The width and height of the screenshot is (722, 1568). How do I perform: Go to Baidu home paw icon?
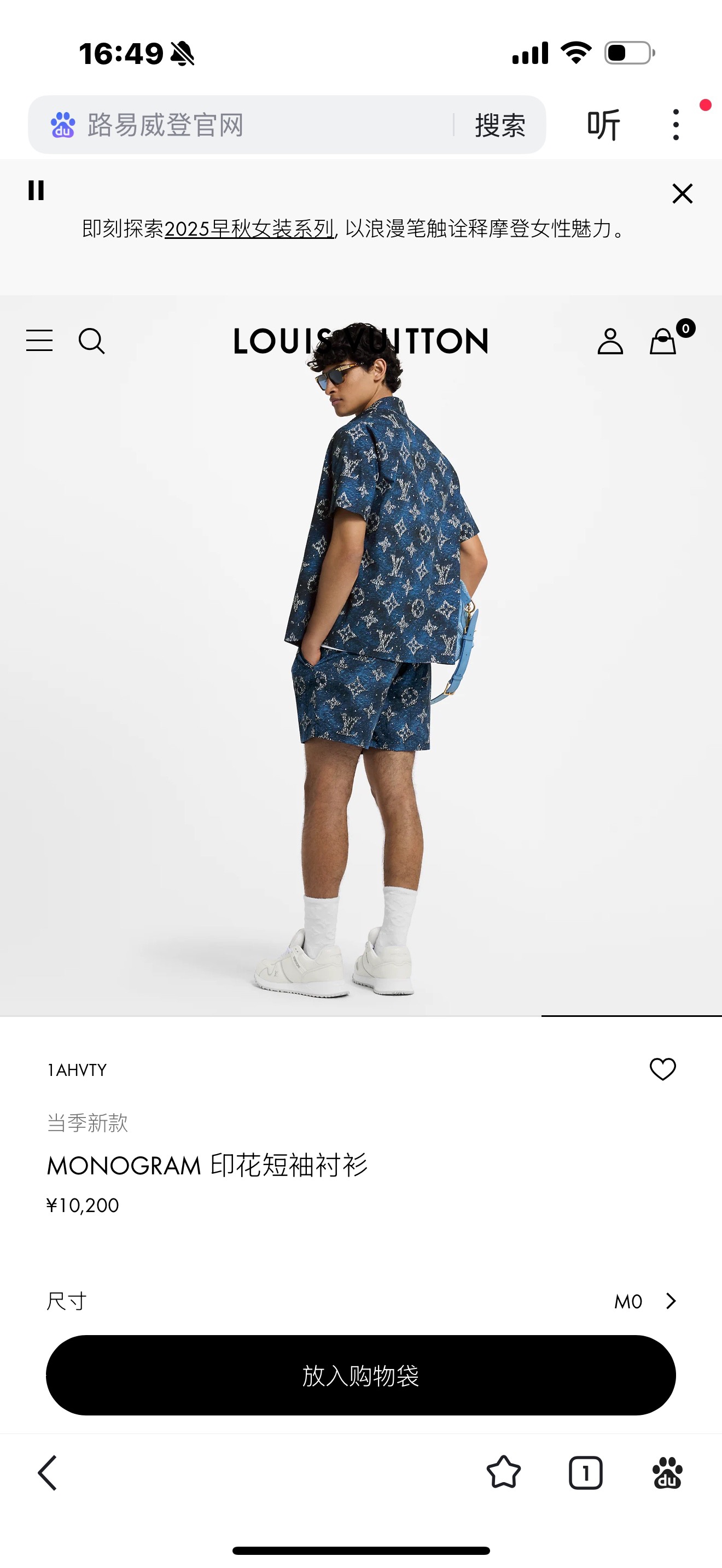point(667,1473)
